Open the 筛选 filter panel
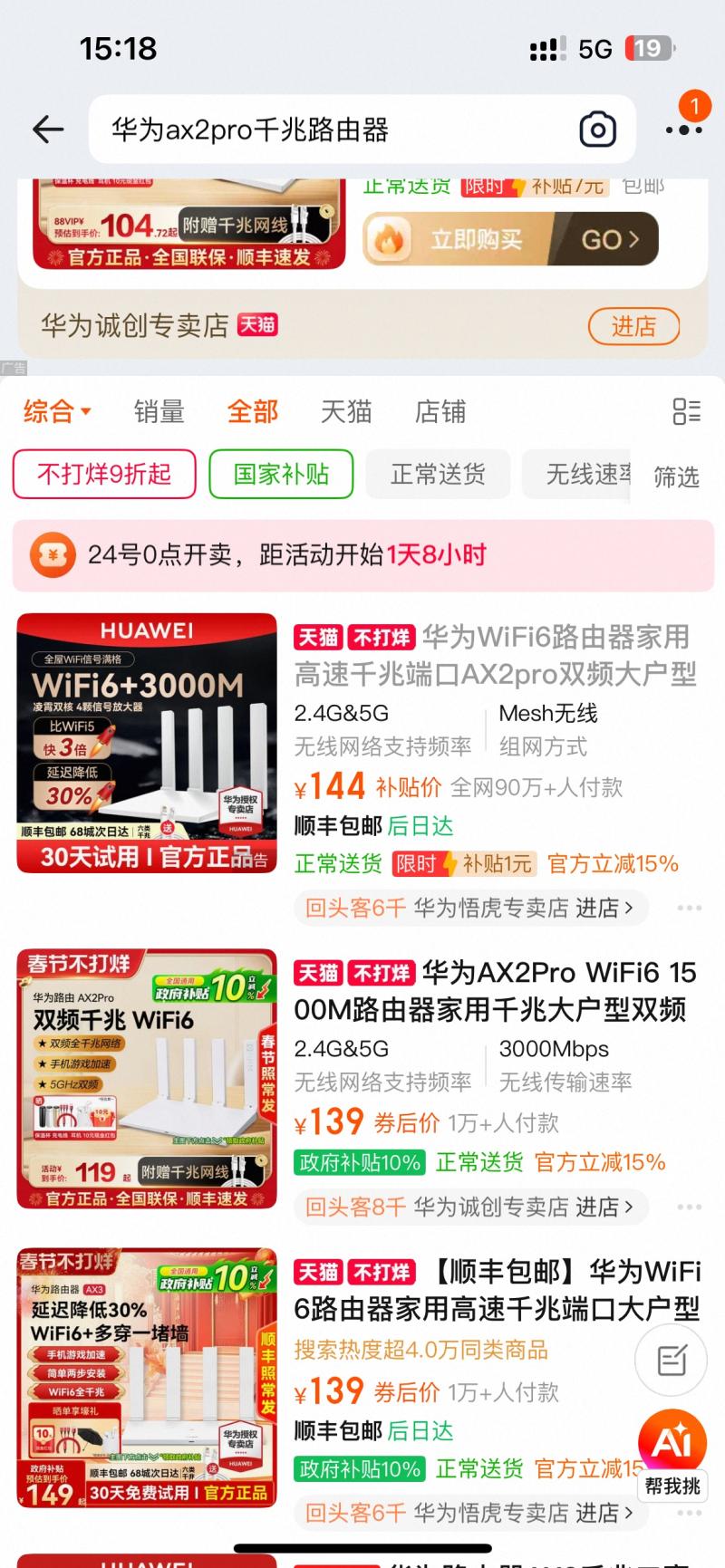This screenshot has width=725, height=1568. 676,476
